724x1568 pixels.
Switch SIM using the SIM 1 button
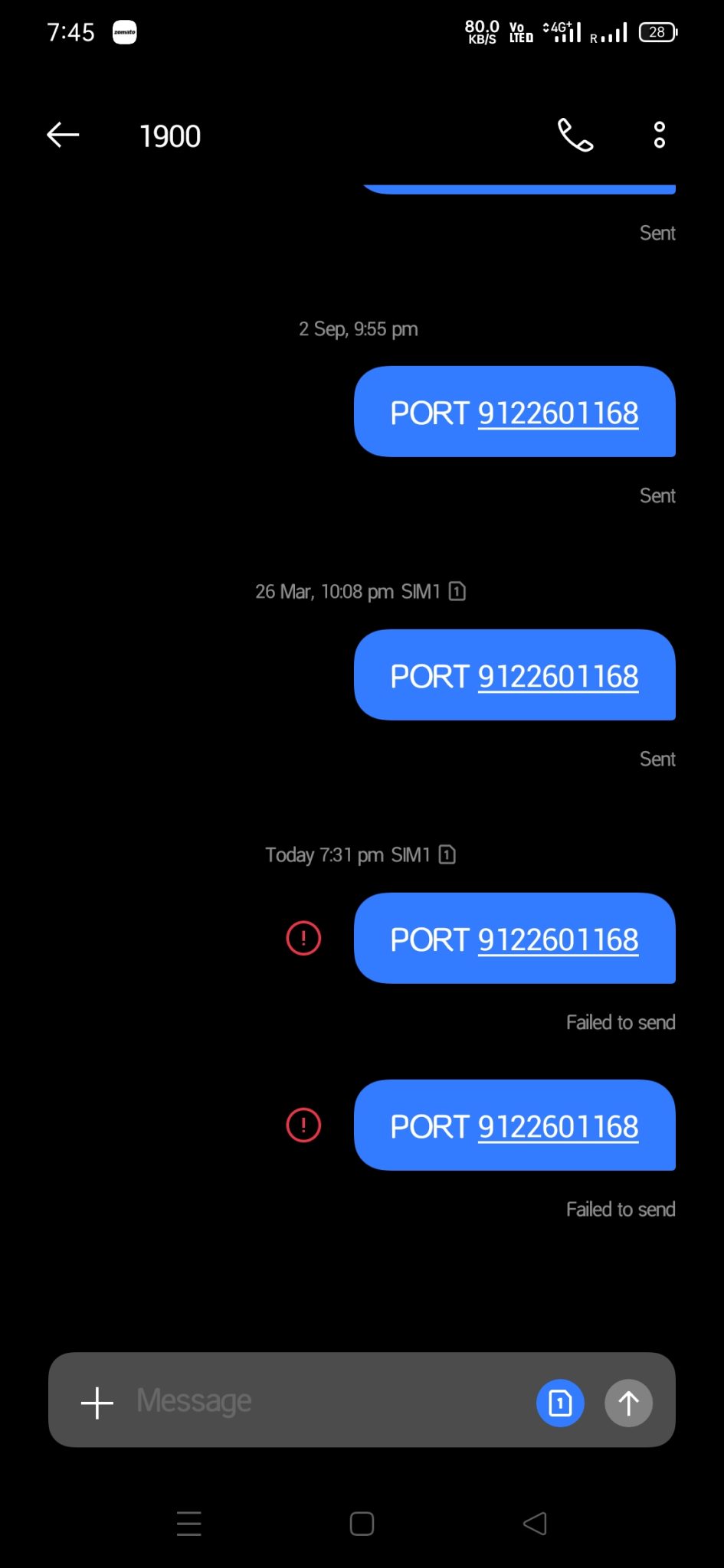click(560, 1403)
